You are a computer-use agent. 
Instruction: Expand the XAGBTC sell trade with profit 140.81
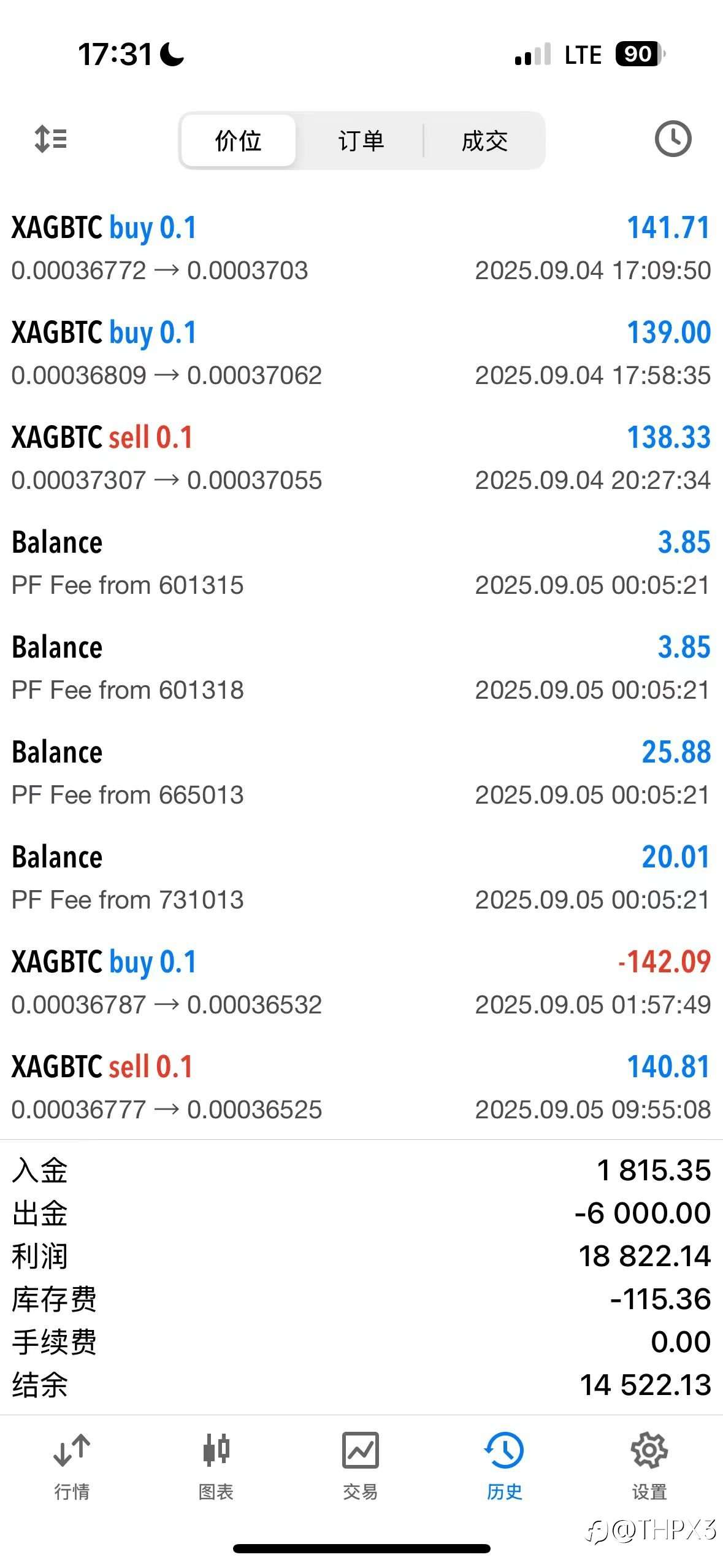coord(361,1087)
